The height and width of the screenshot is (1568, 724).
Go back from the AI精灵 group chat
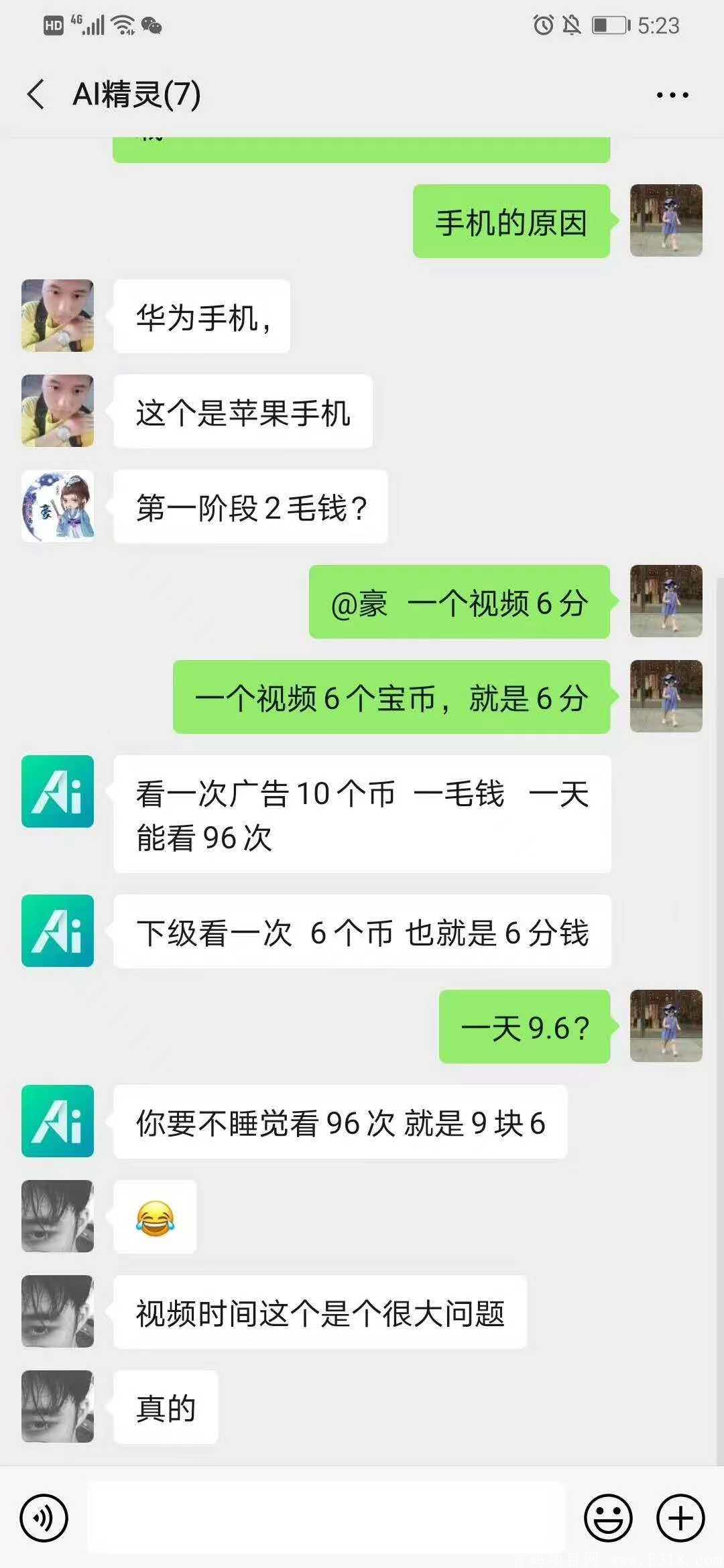pyautogui.click(x=36, y=94)
